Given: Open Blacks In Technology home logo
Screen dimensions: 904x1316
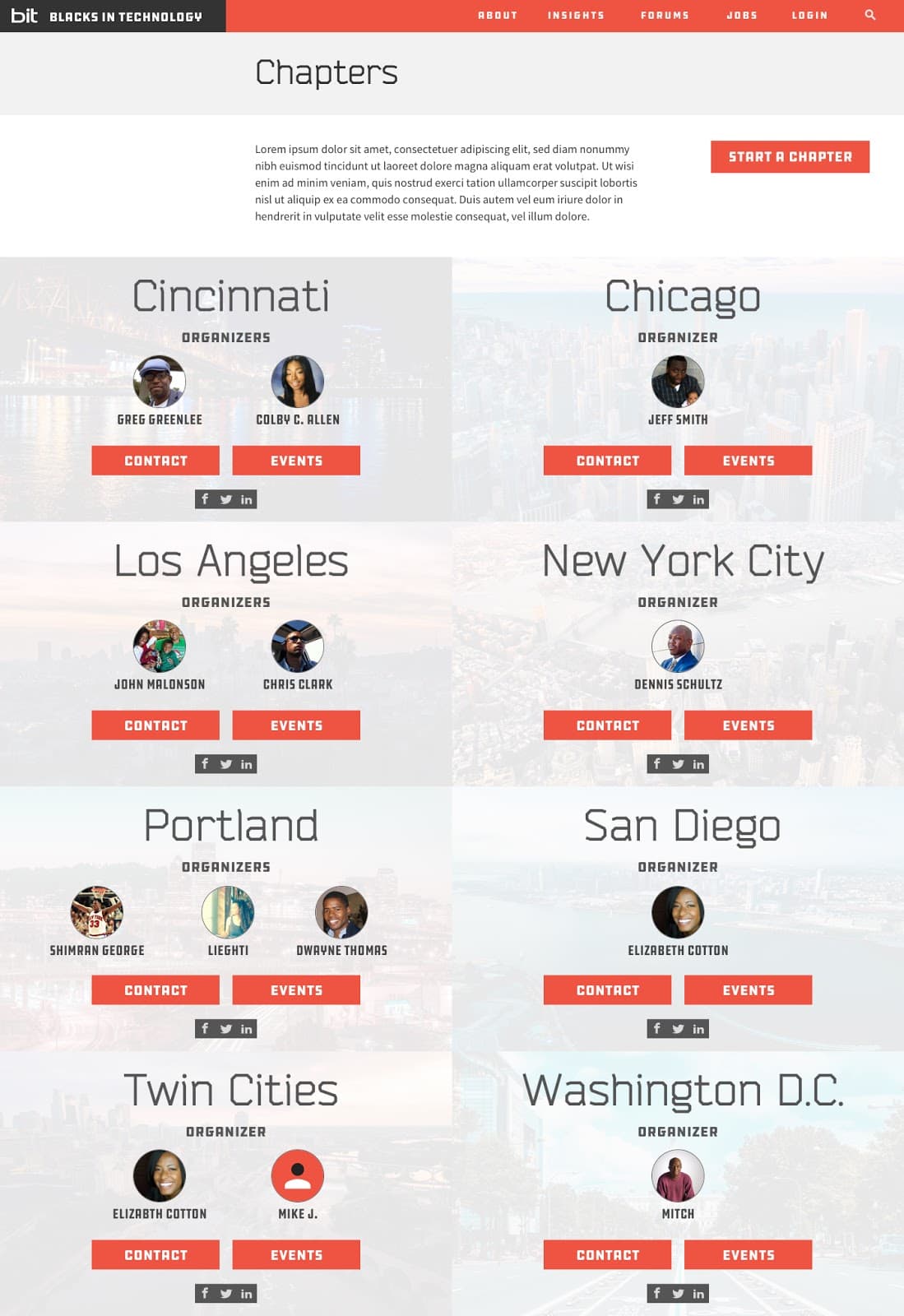Looking at the screenshot, I should 107,16.
